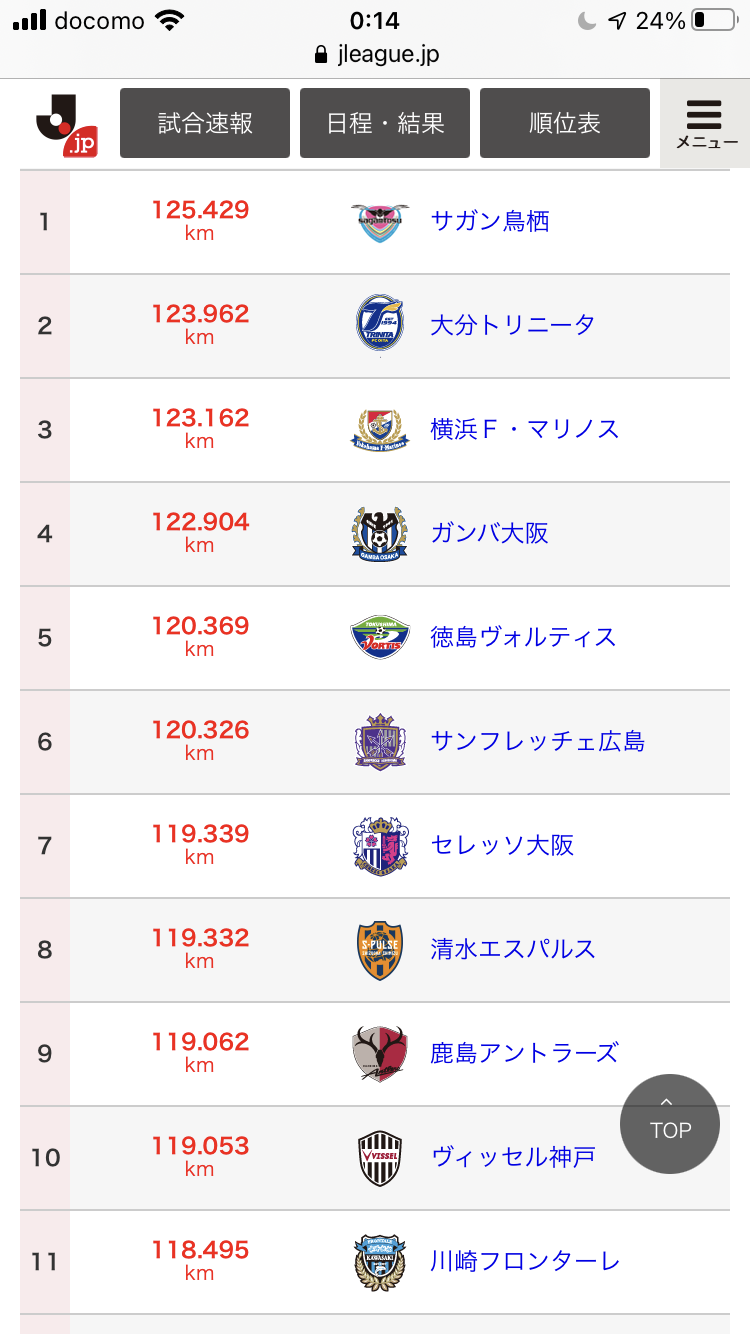Viewport: 750px width, 1334px height.
Task: Go to 日程・結果 schedule and results
Action: pyautogui.click(x=385, y=123)
